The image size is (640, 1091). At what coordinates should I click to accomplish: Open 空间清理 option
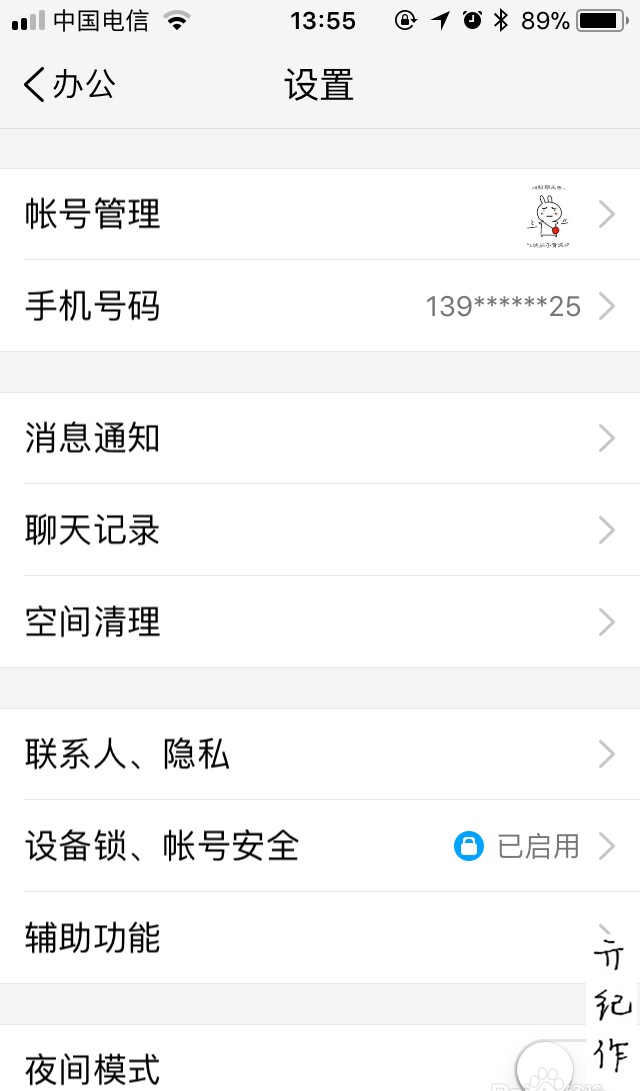pos(320,622)
